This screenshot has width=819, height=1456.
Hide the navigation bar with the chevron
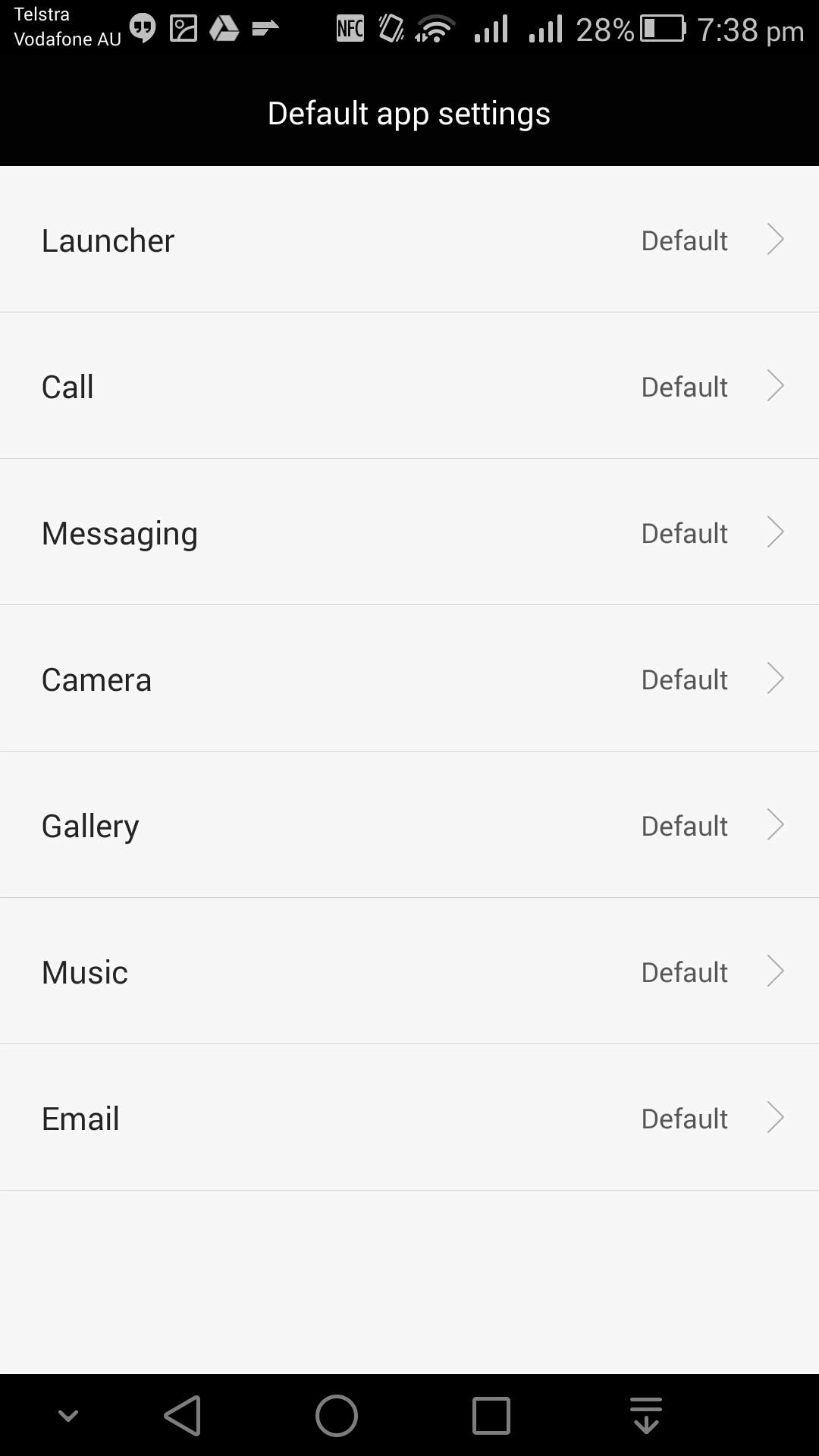click(68, 1416)
